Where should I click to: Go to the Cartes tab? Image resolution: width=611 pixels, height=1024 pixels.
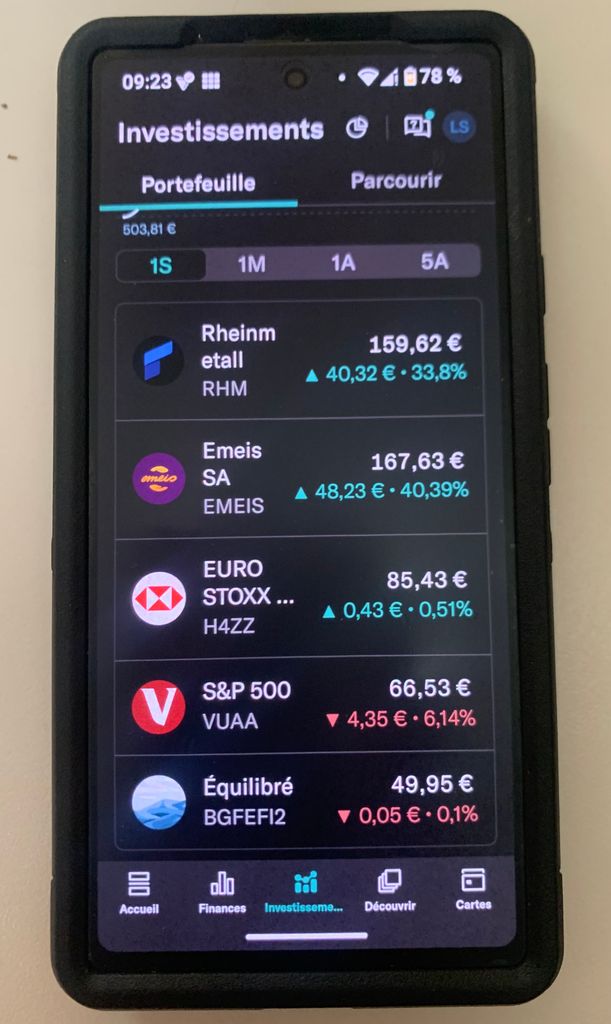[x=472, y=888]
